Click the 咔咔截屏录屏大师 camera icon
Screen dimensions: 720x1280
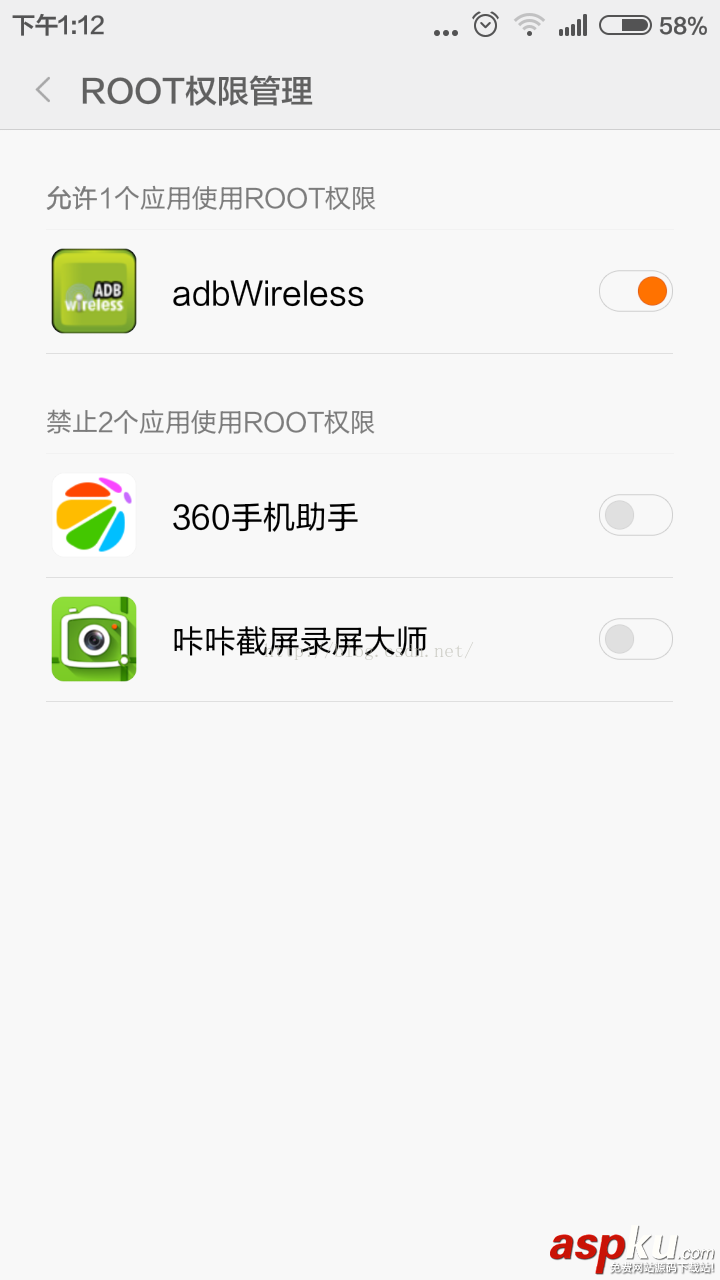click(93, 639)
